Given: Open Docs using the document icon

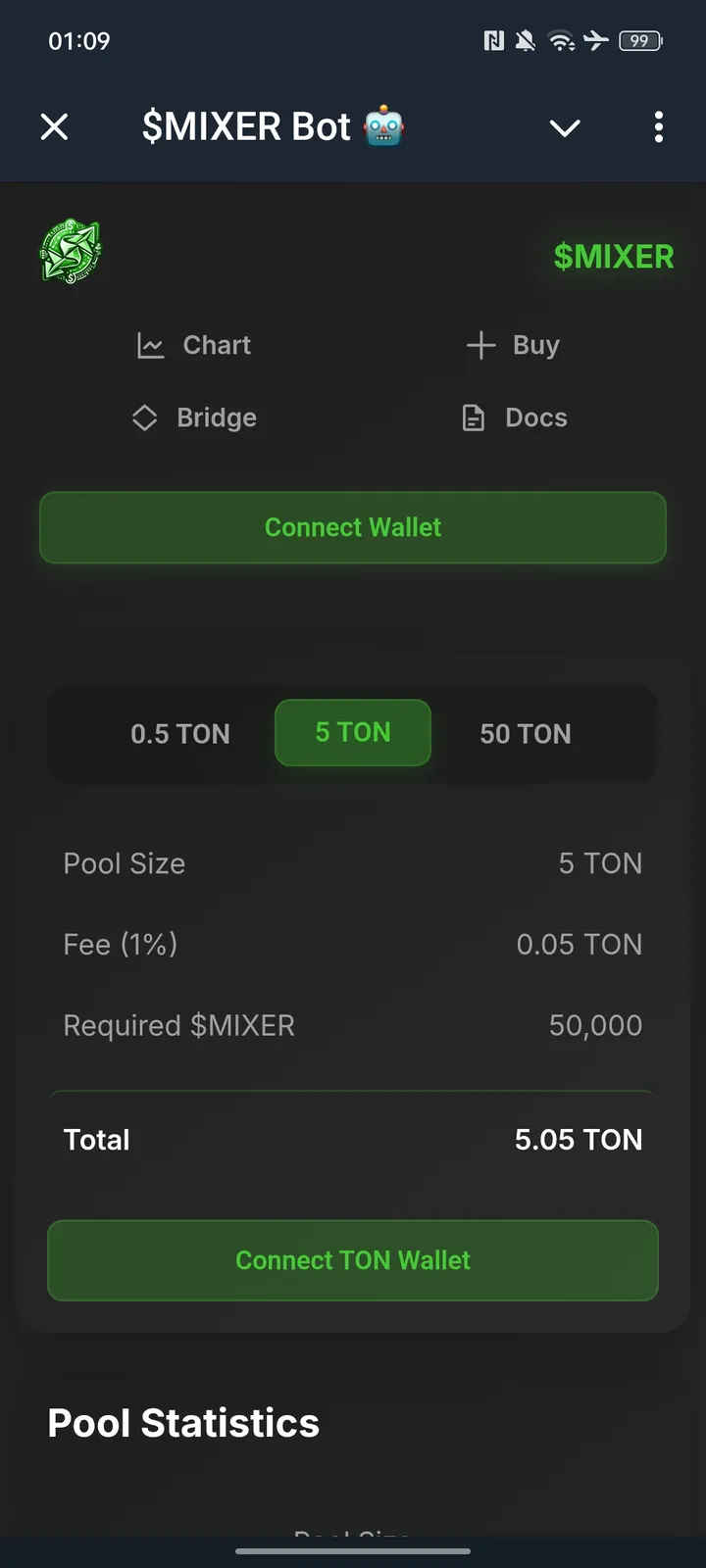Looking at the screenshot, I should [474, 417].
